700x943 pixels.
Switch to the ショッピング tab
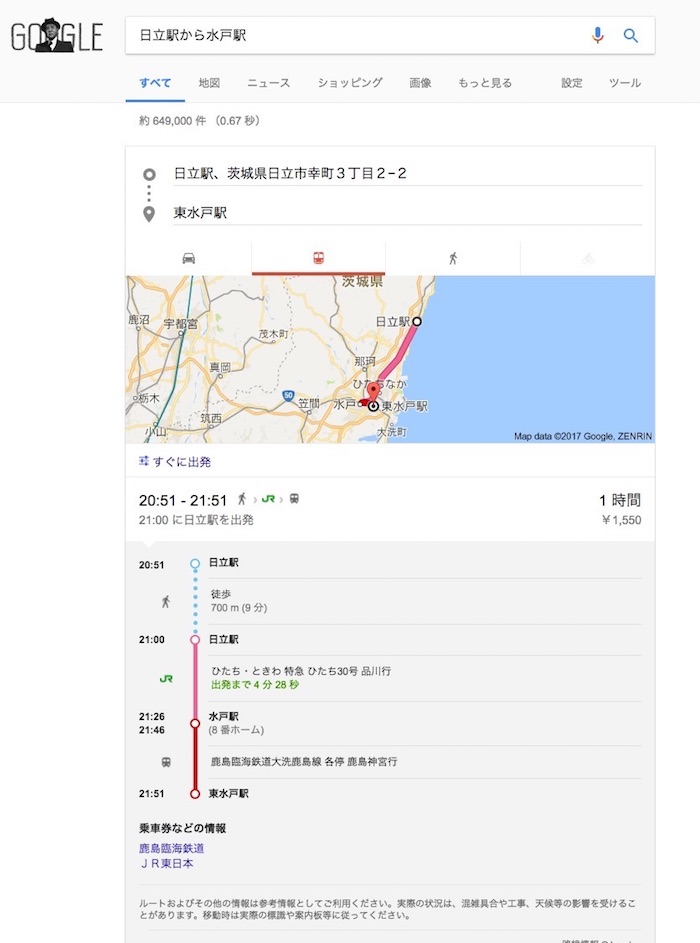350,83
